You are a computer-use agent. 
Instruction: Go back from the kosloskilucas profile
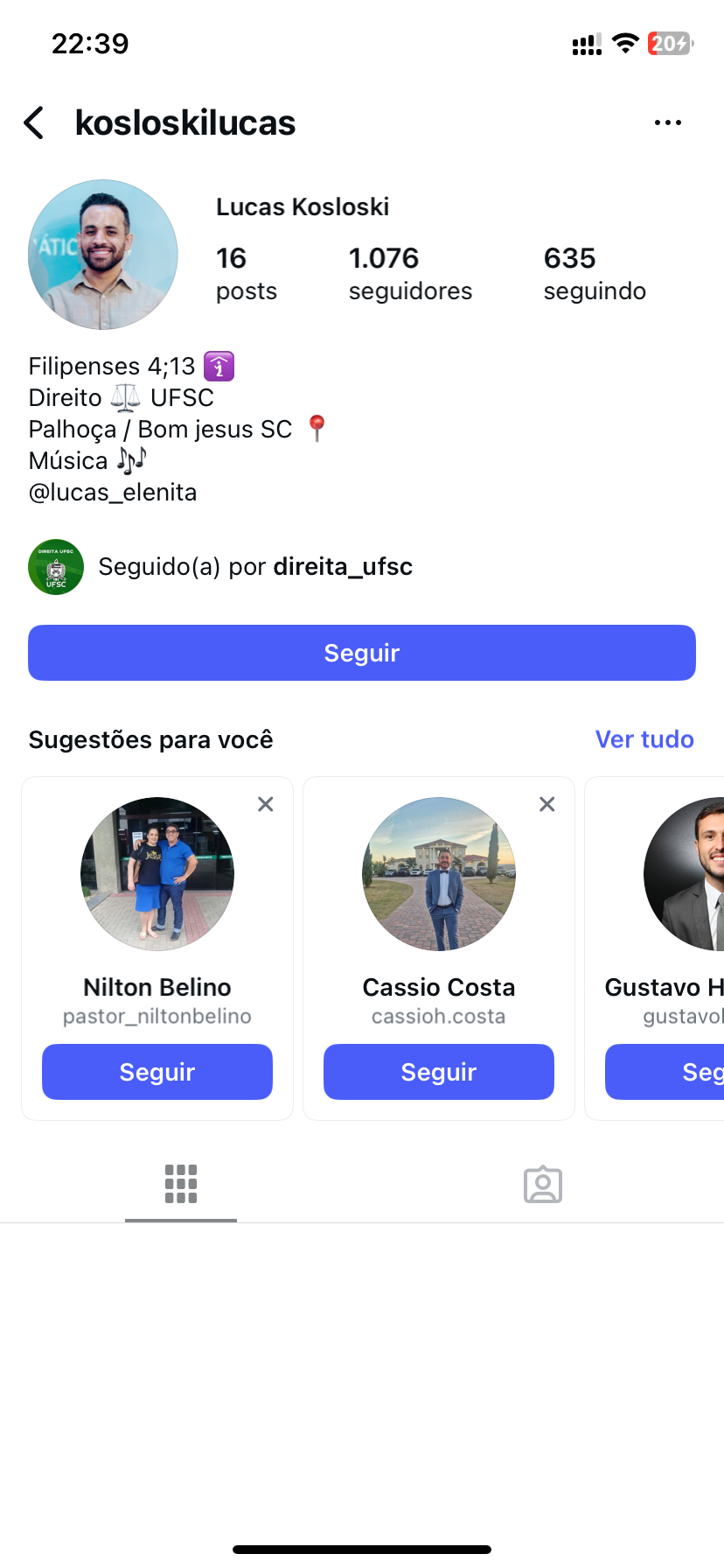tap(34, 123)
